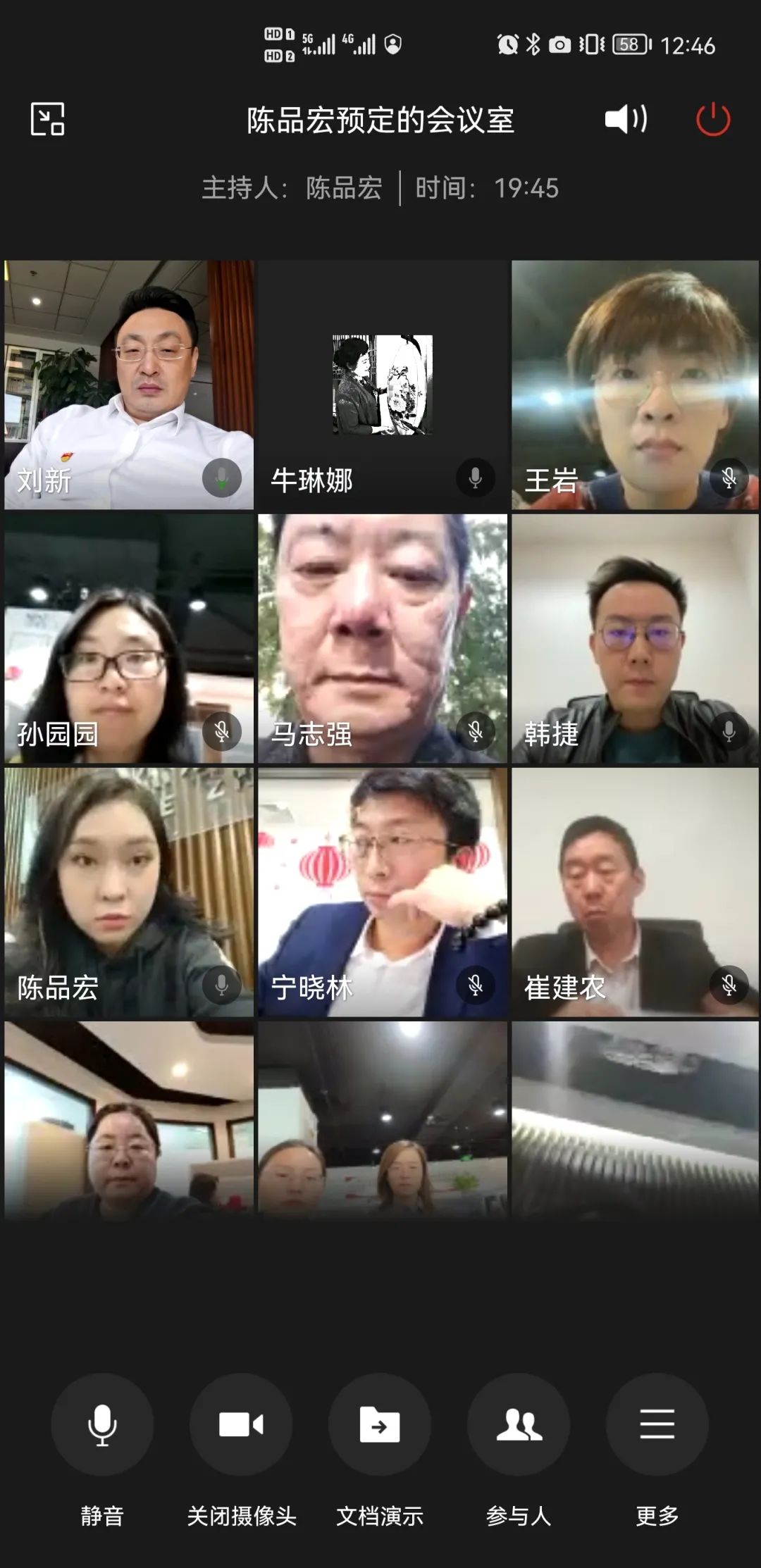Tap 孙园园's video tile
The width and height of the screenshot is (761, 1568).
coord(129,638)
